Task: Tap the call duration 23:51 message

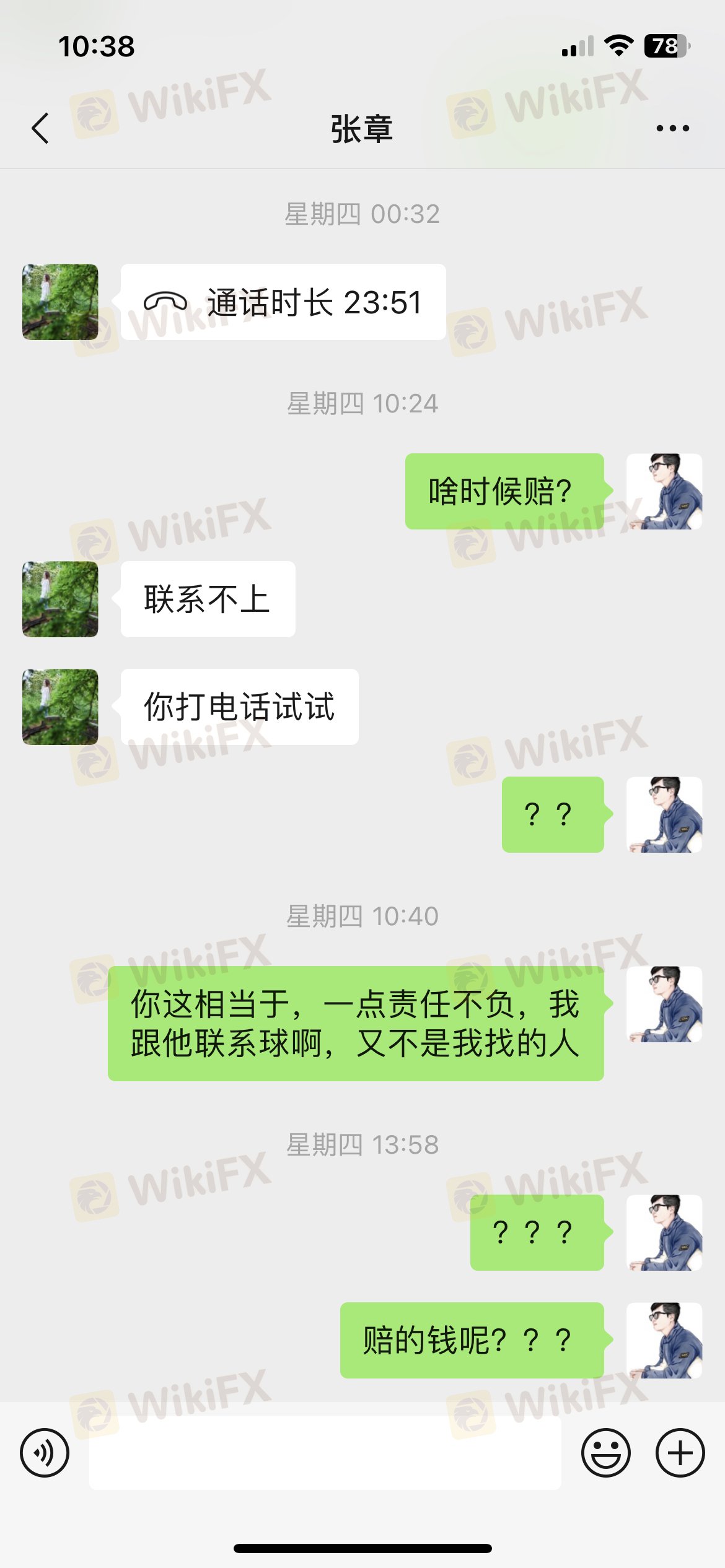Action: pos(283,302)
